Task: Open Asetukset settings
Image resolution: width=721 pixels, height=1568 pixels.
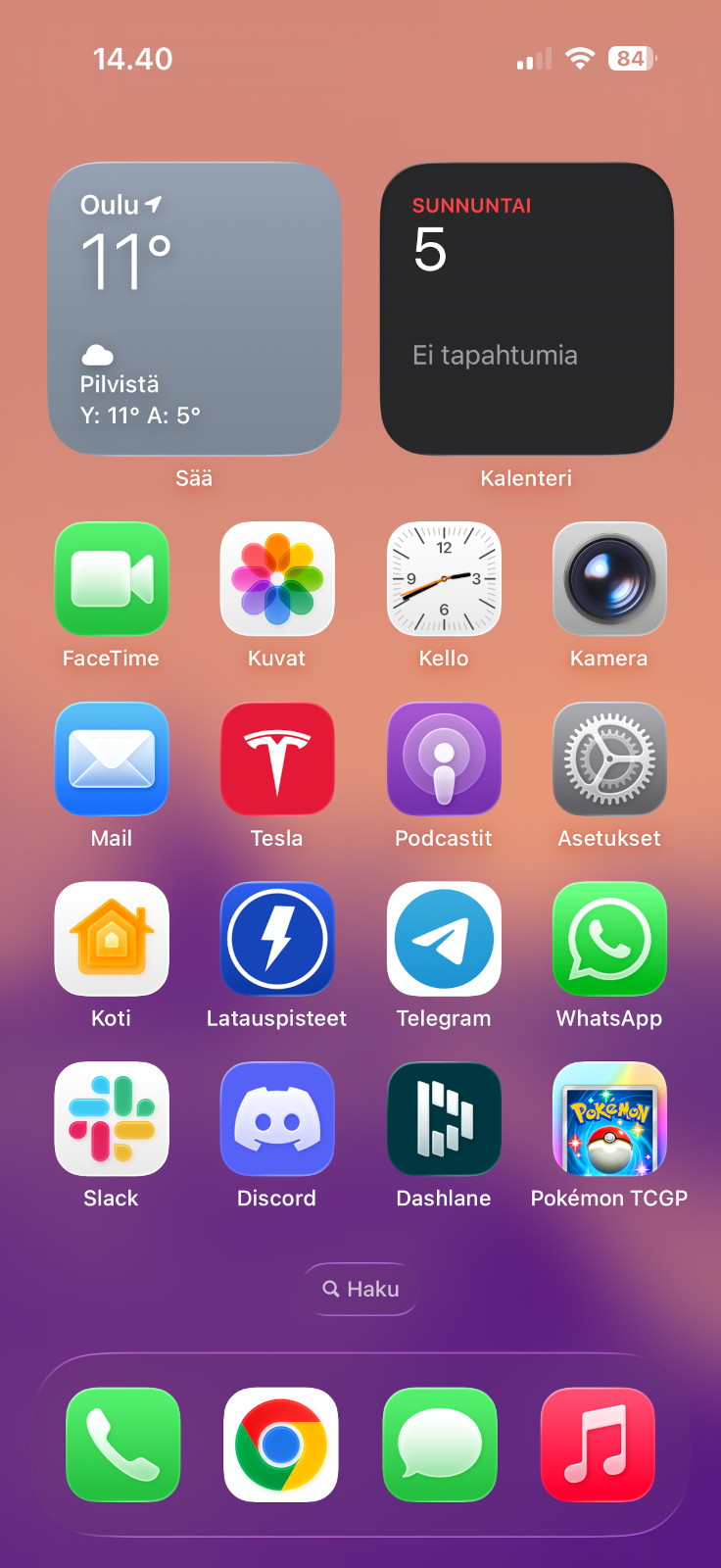Action: 609,759
